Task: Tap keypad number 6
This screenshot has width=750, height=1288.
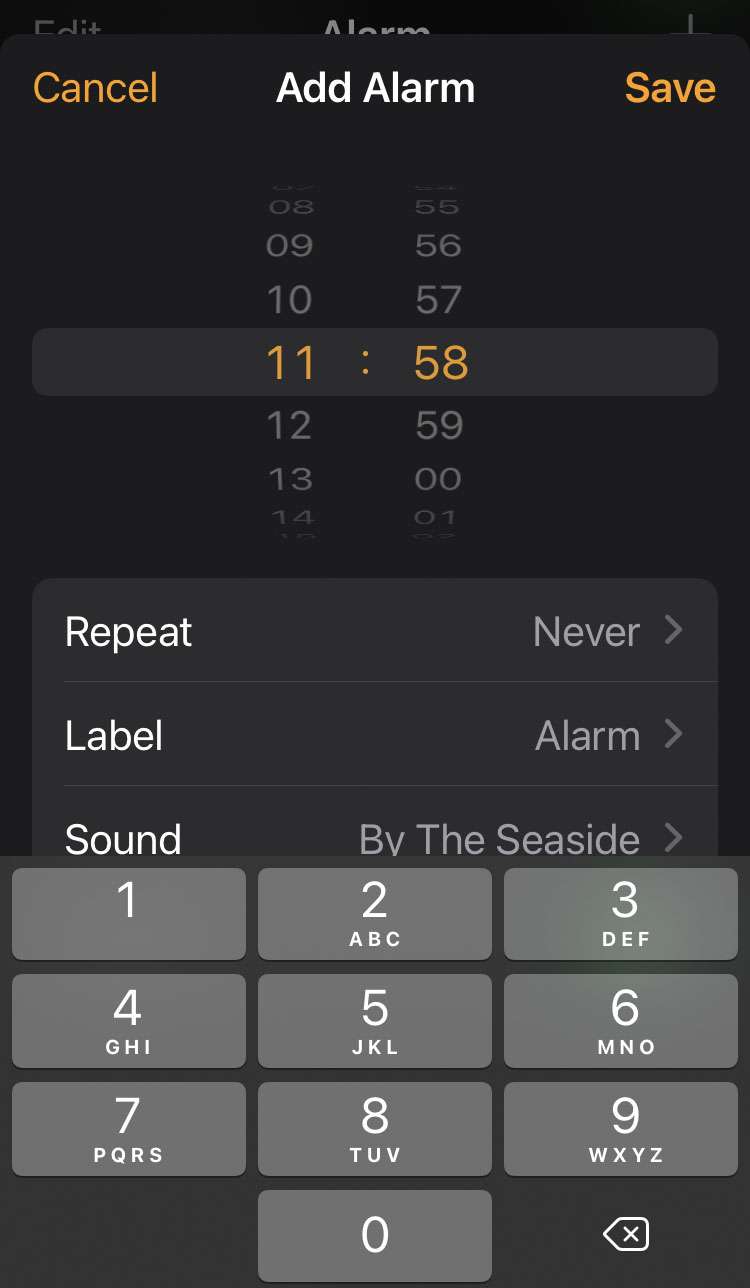Action: (621, 1021)
